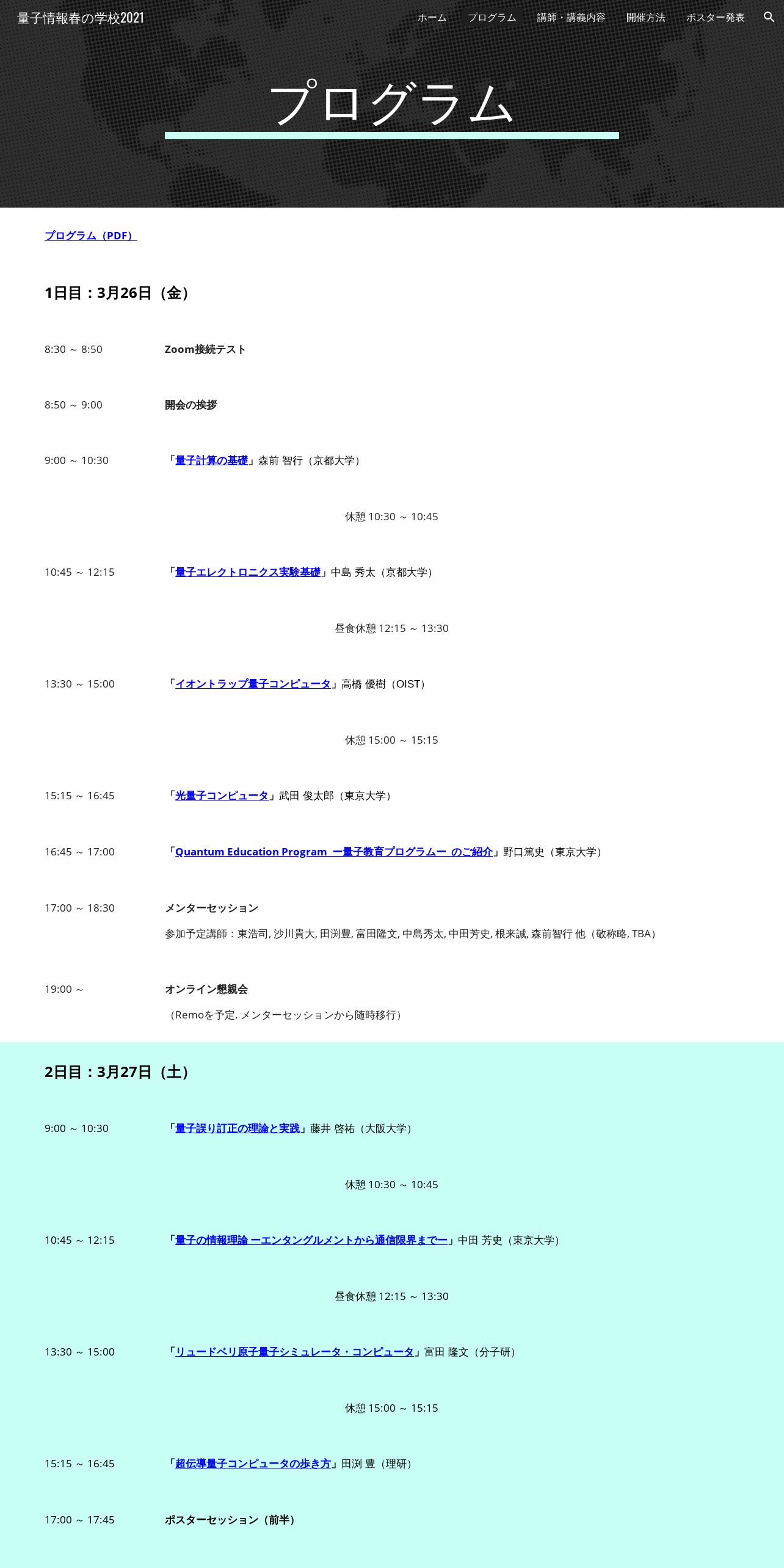Go to ホーム in the top menu
This screenshot has width=784, height=1568.
[432, 18]
